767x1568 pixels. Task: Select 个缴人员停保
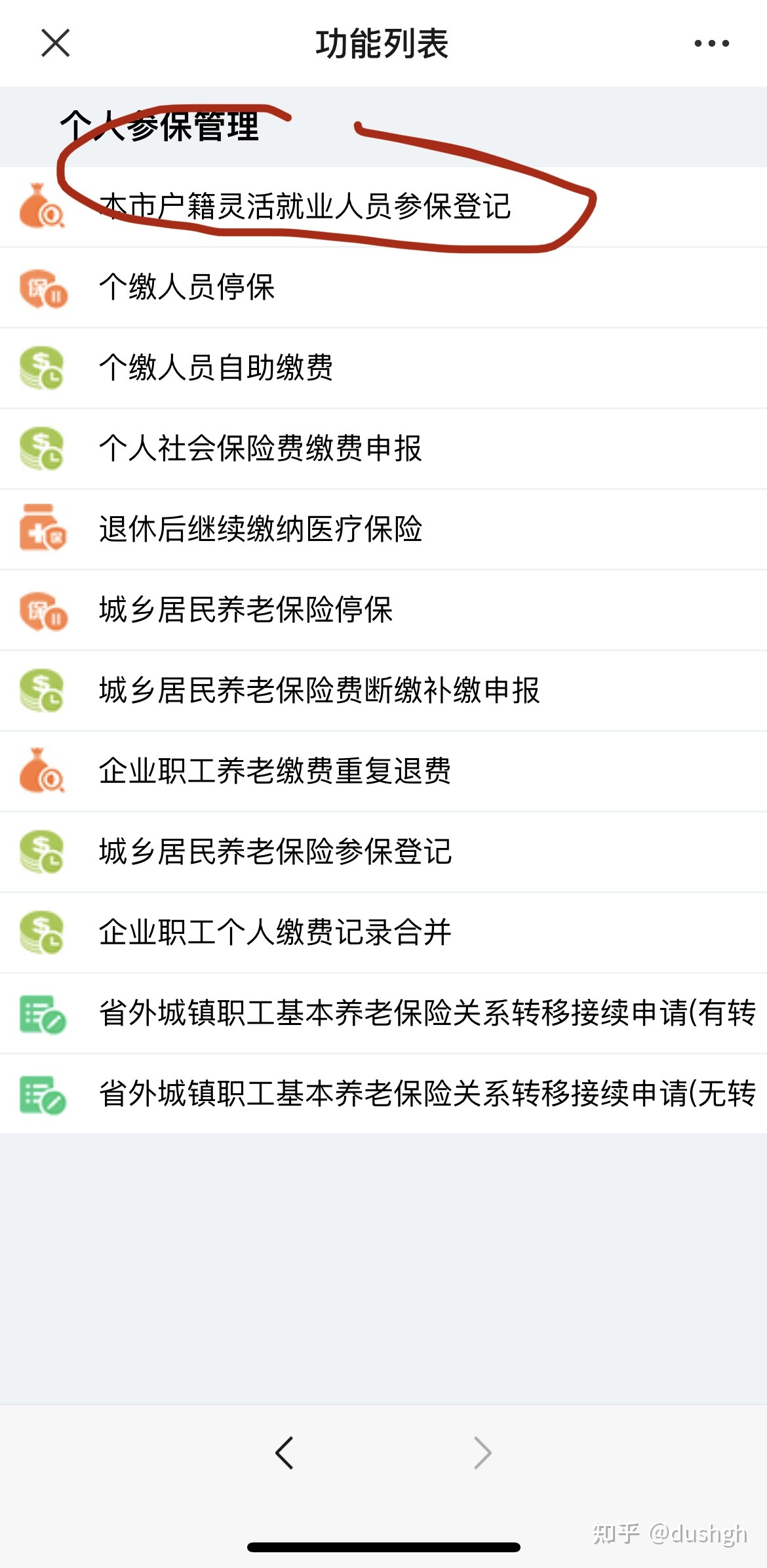tap(383, 287)
